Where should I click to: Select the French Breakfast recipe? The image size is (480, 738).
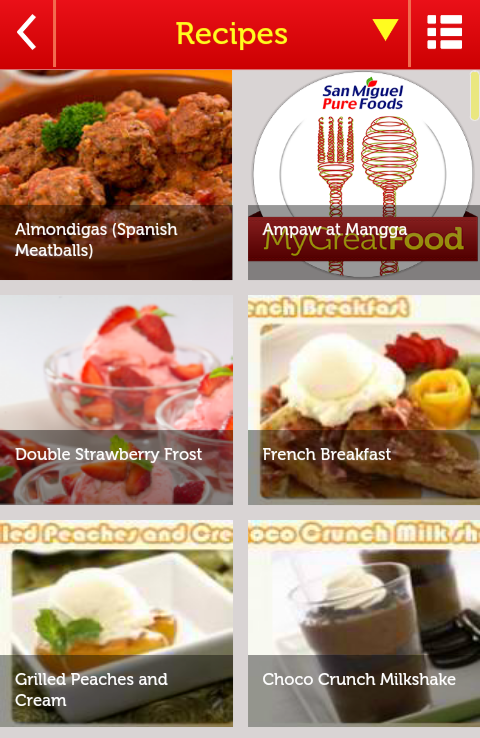[x=364, y=400]
